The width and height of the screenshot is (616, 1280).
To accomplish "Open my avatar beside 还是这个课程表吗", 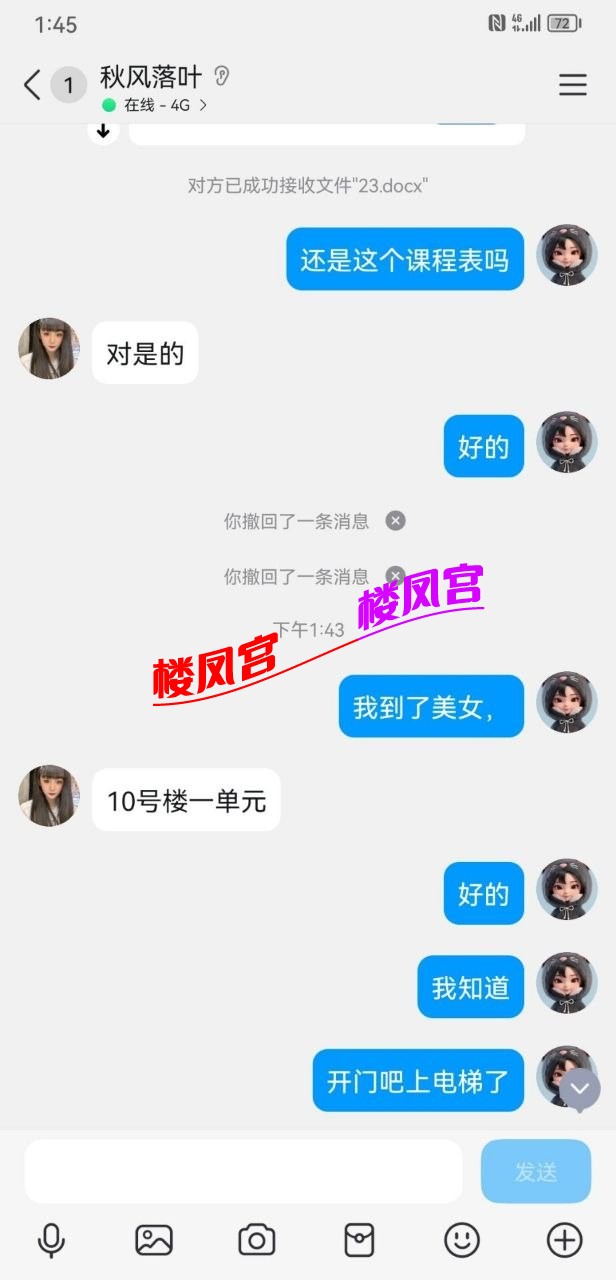I will [x=567, y=256].
